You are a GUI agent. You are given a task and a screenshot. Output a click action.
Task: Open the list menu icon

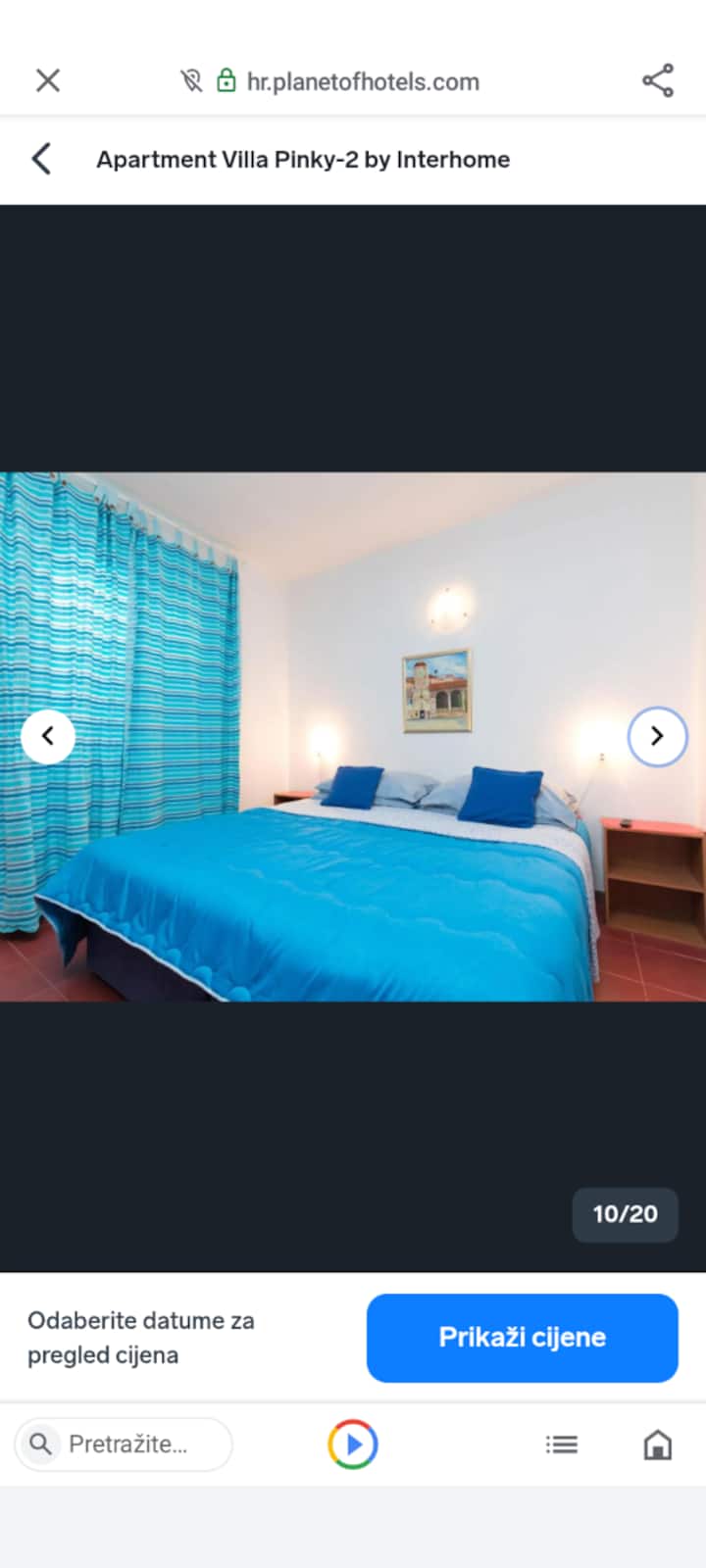pyautogui.click(x=562, y=1444)
